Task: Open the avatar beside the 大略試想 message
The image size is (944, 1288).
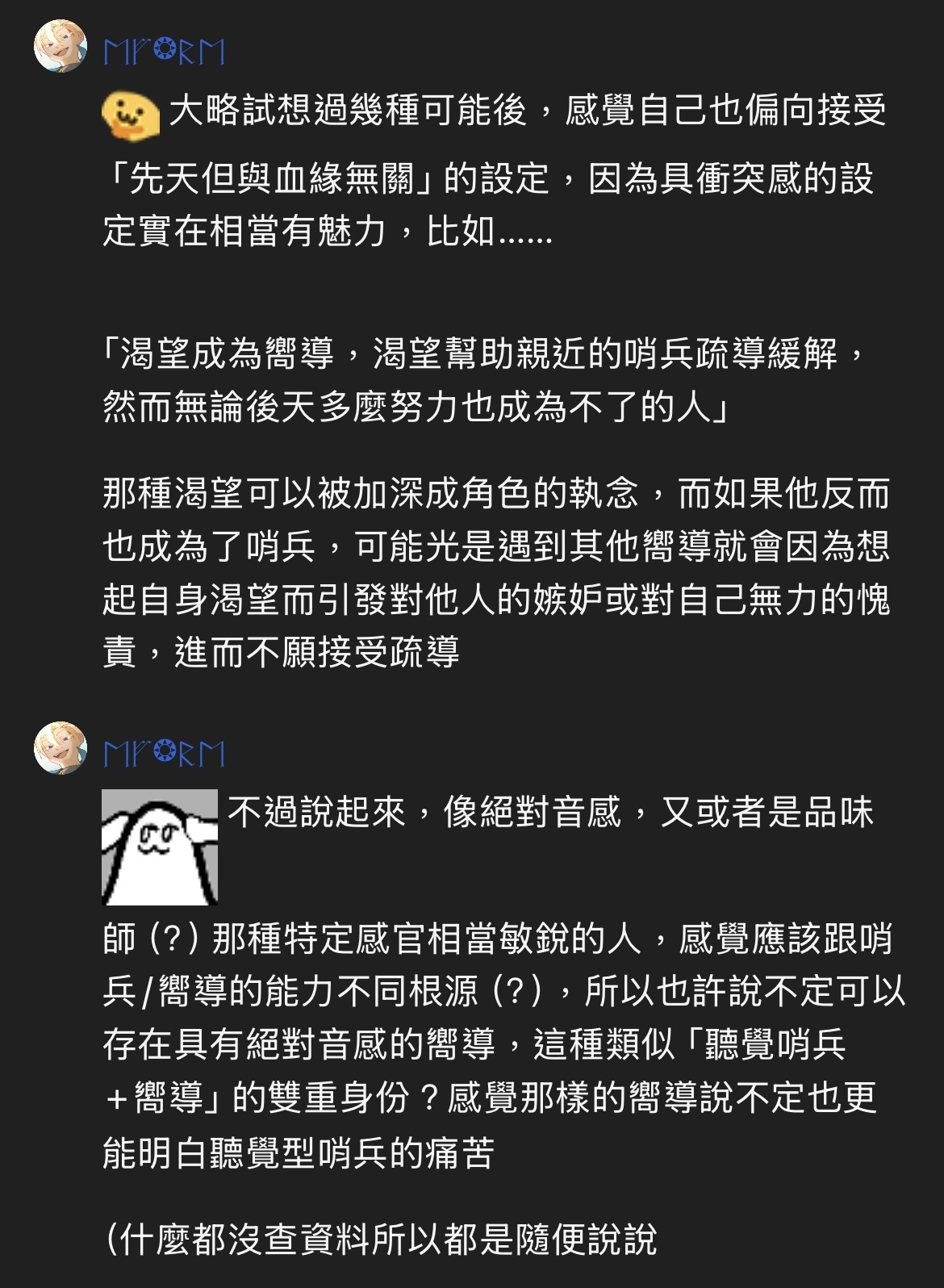Action: click(x=60, y=46)
